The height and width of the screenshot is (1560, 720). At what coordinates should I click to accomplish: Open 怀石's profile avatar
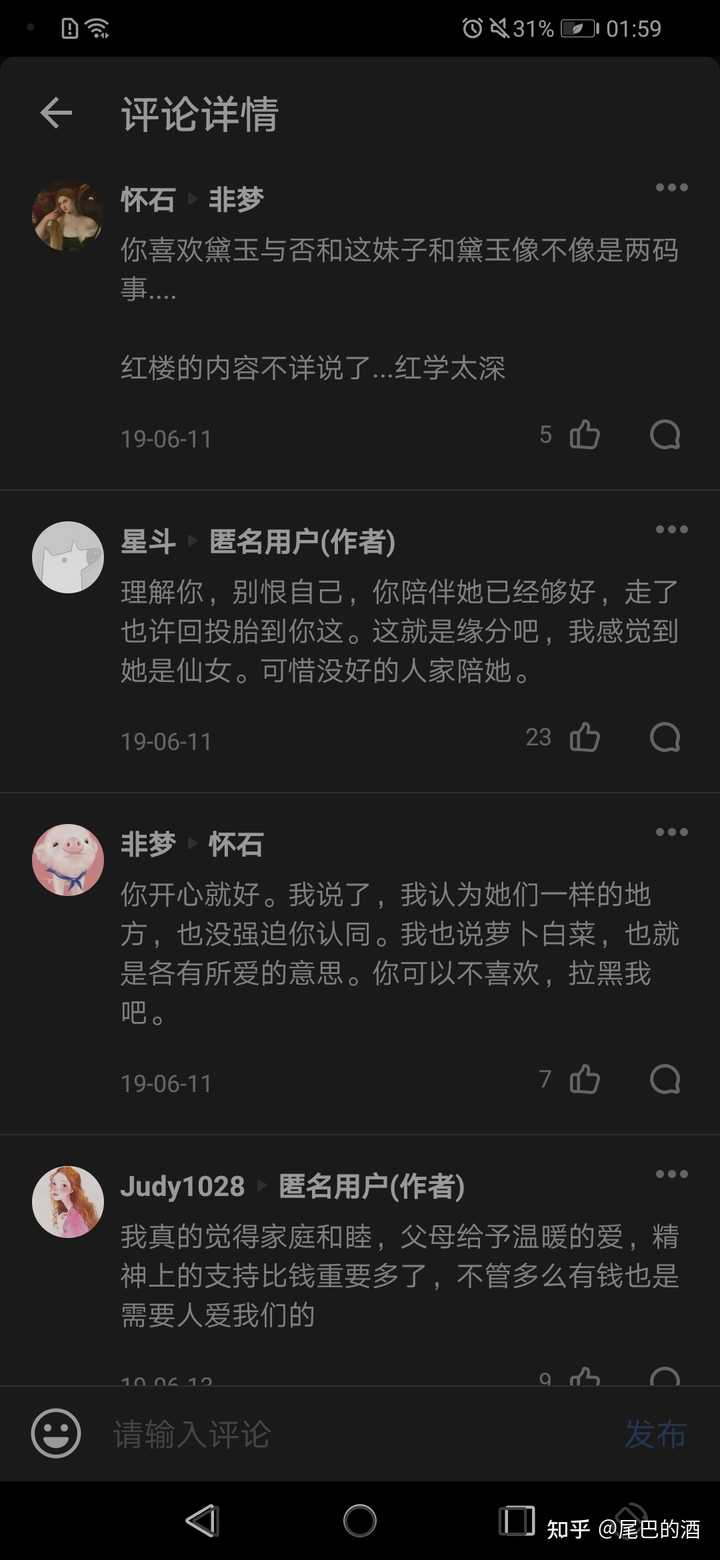(x=68, y=215)
